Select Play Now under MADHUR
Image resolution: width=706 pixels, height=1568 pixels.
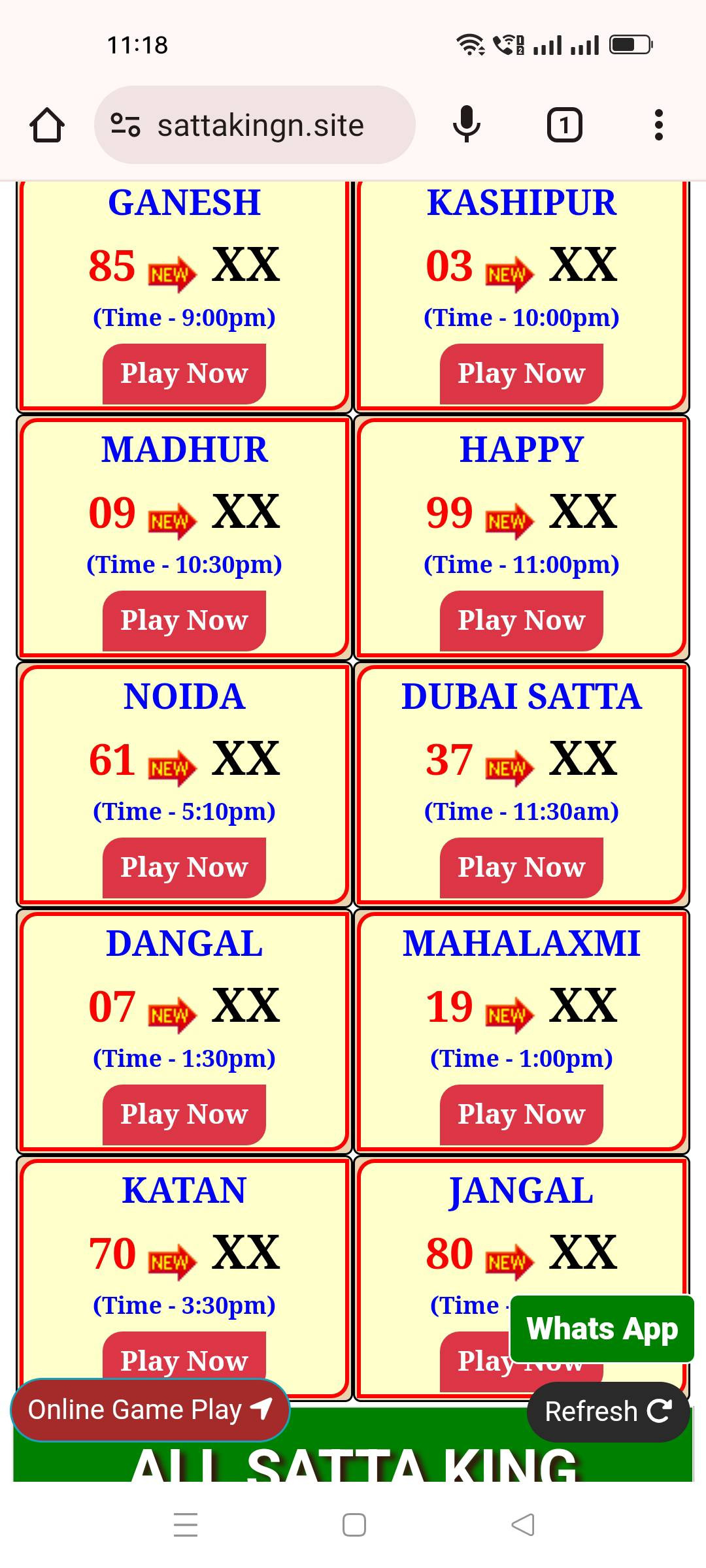[x=184, y=621]
